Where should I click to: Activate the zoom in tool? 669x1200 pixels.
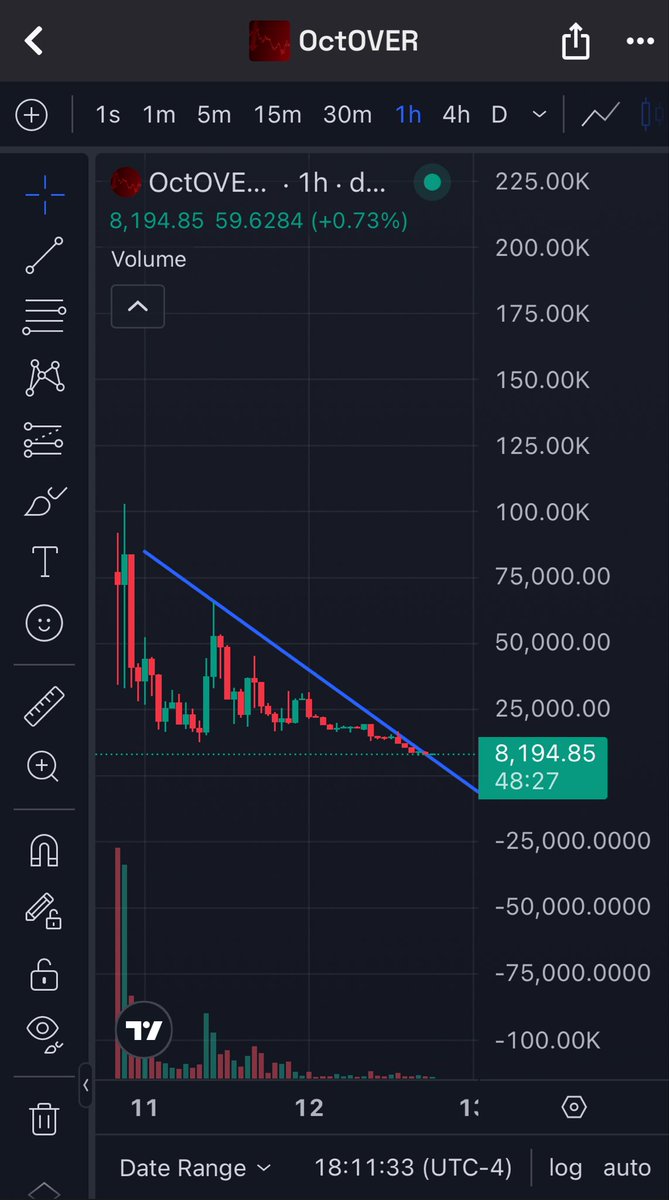pos(44,767)
